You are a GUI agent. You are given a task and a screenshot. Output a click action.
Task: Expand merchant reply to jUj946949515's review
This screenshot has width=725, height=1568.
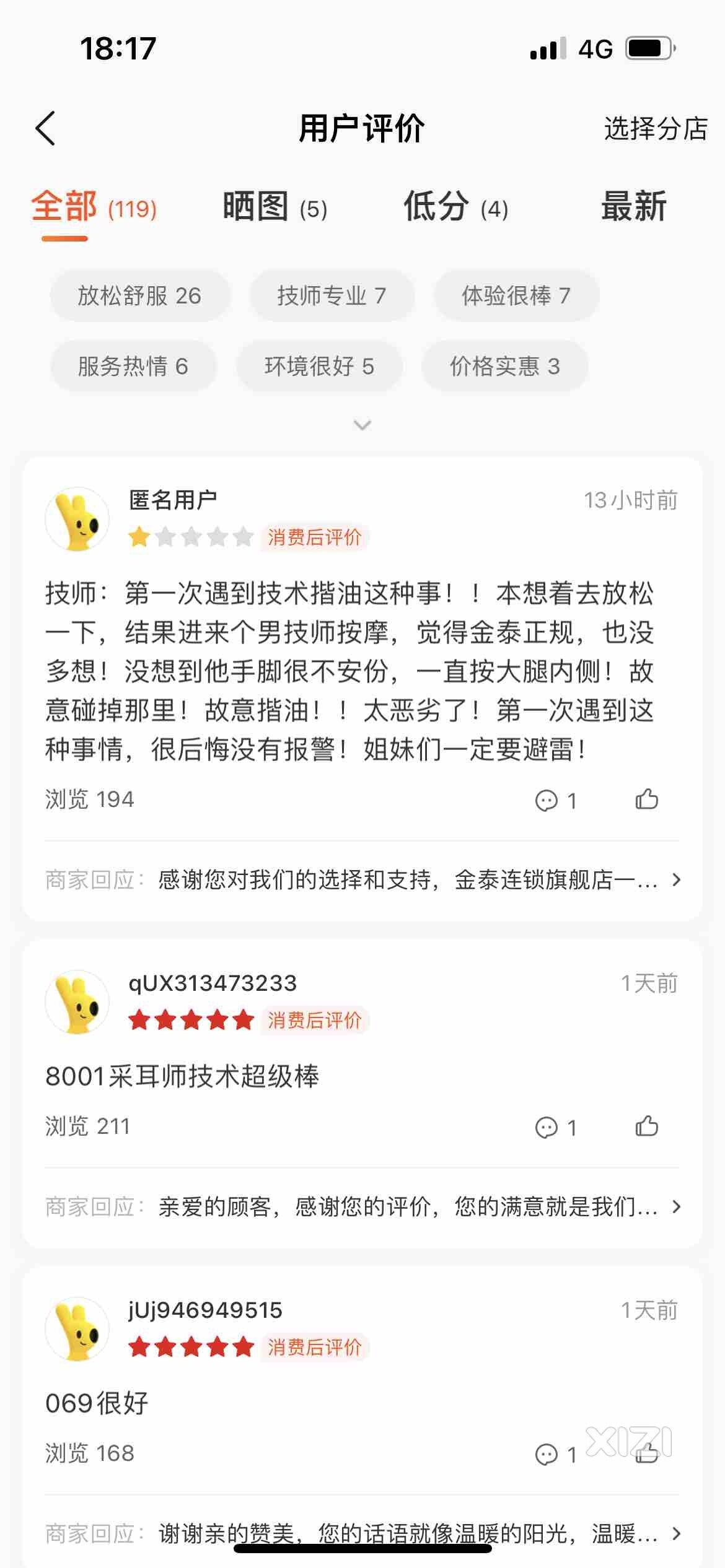[676, 1533]
